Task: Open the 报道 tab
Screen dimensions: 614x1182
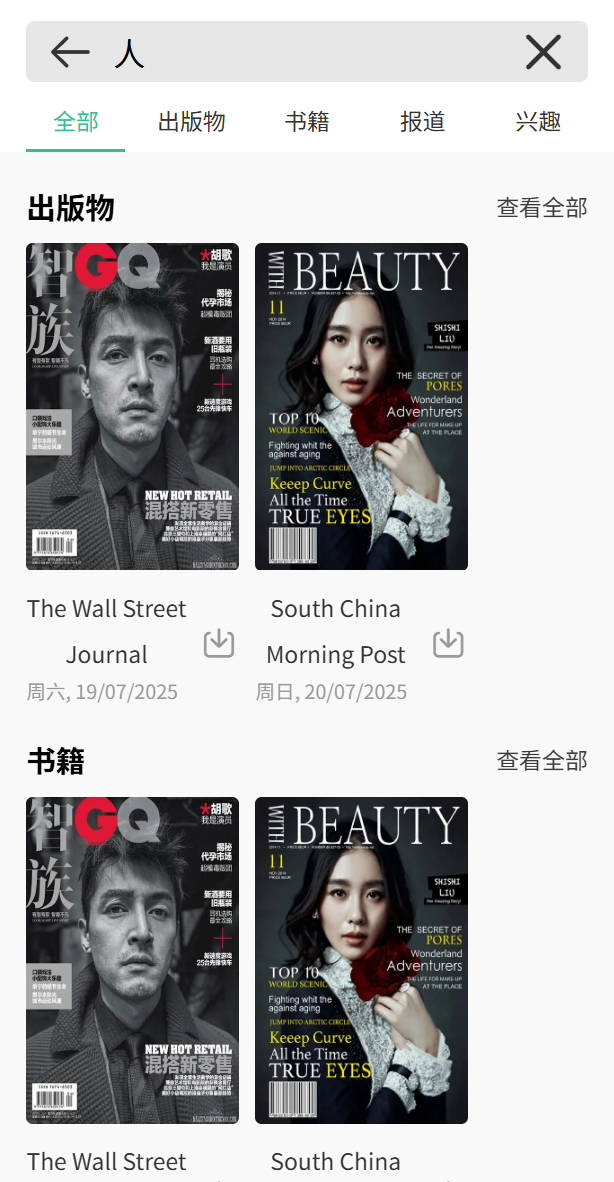Action: point(423,122)
